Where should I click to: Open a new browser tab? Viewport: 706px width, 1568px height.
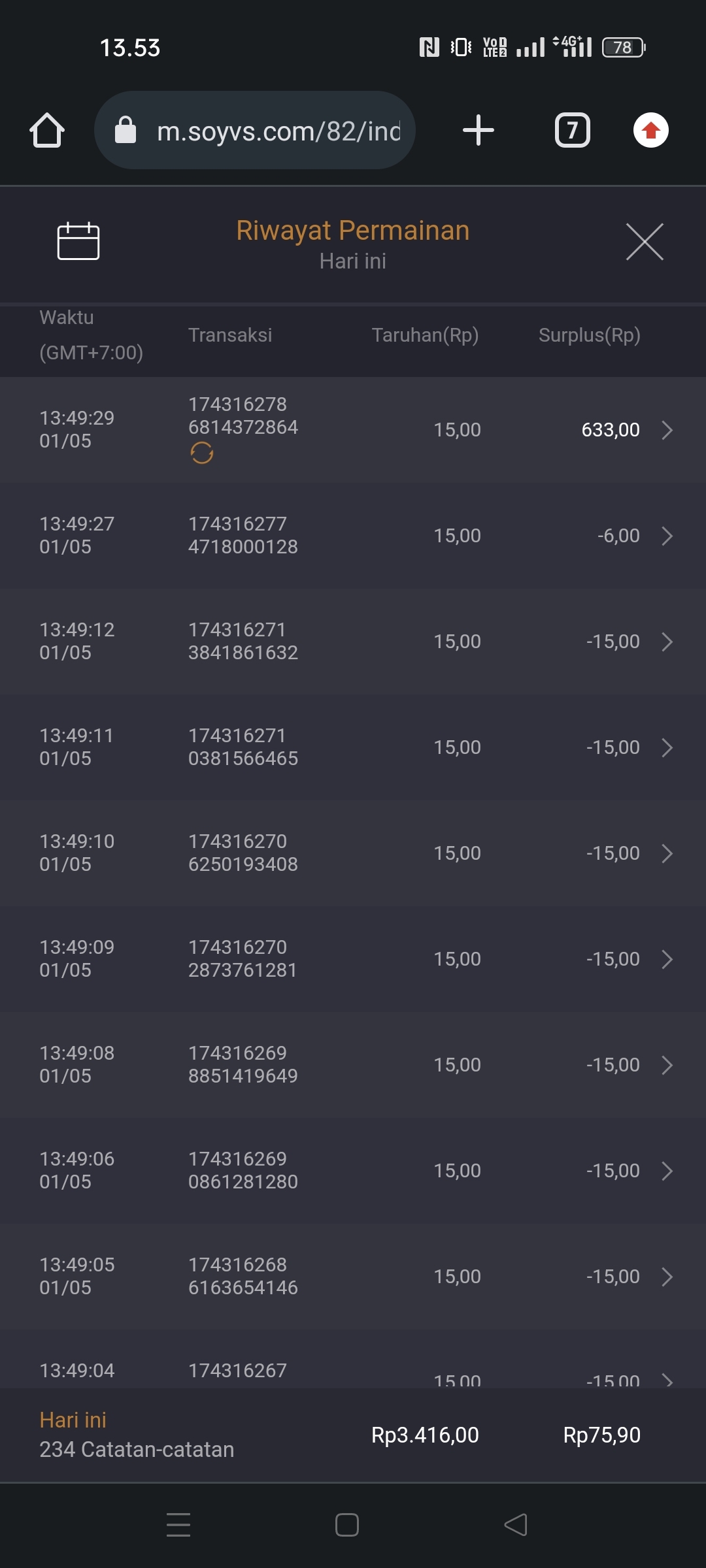coord(479,130)
